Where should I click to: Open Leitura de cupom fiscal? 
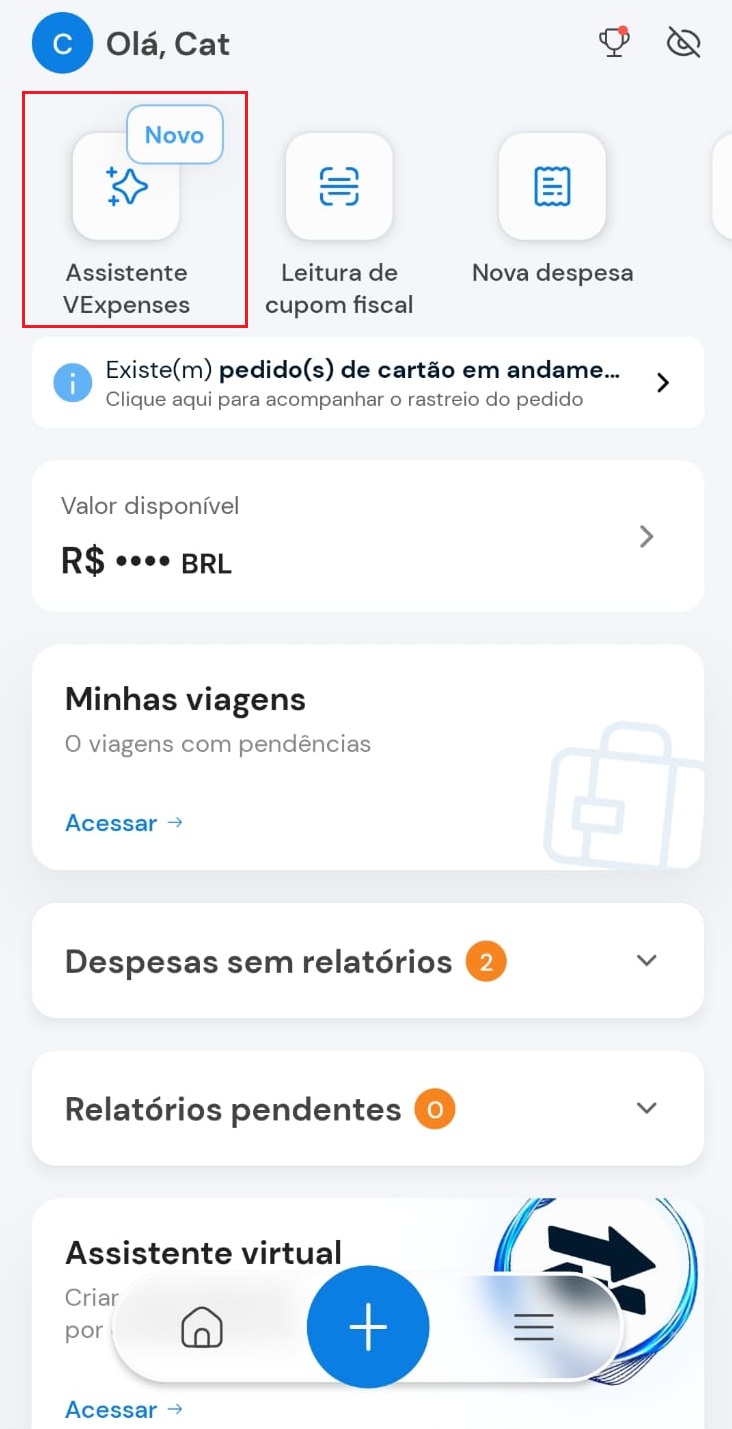(x=339, y=188)
